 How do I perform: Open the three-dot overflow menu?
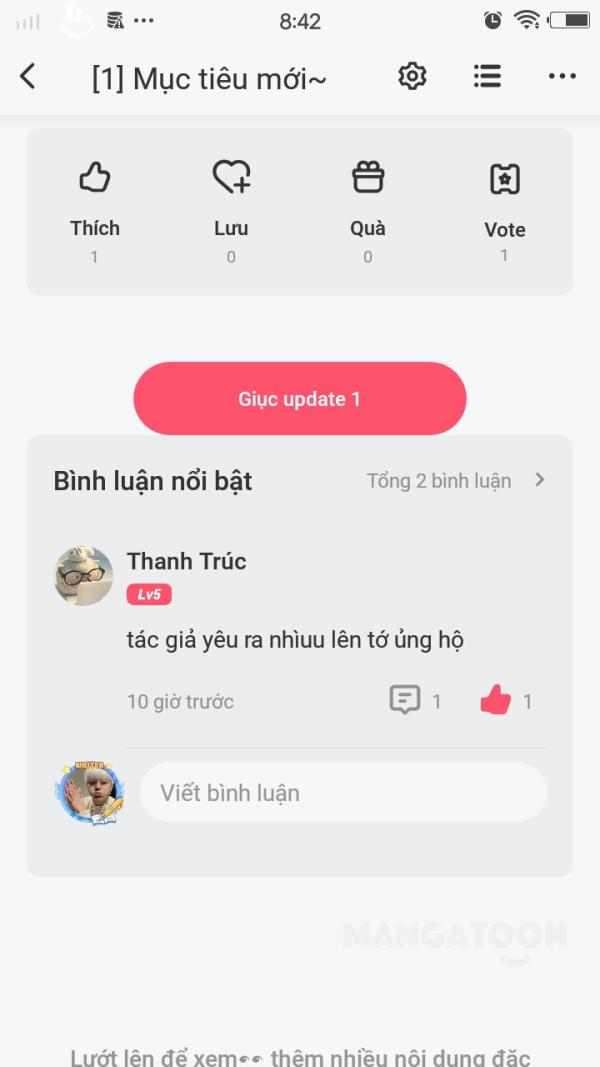(562, 76)
